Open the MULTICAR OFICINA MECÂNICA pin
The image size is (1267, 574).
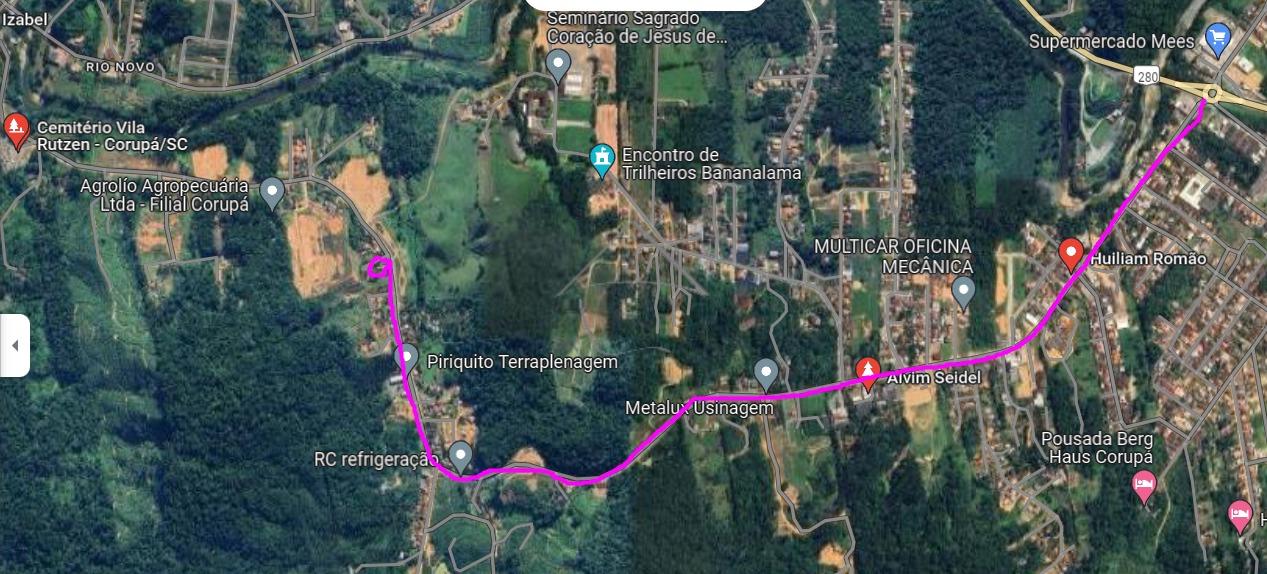[x=963, y=291]
